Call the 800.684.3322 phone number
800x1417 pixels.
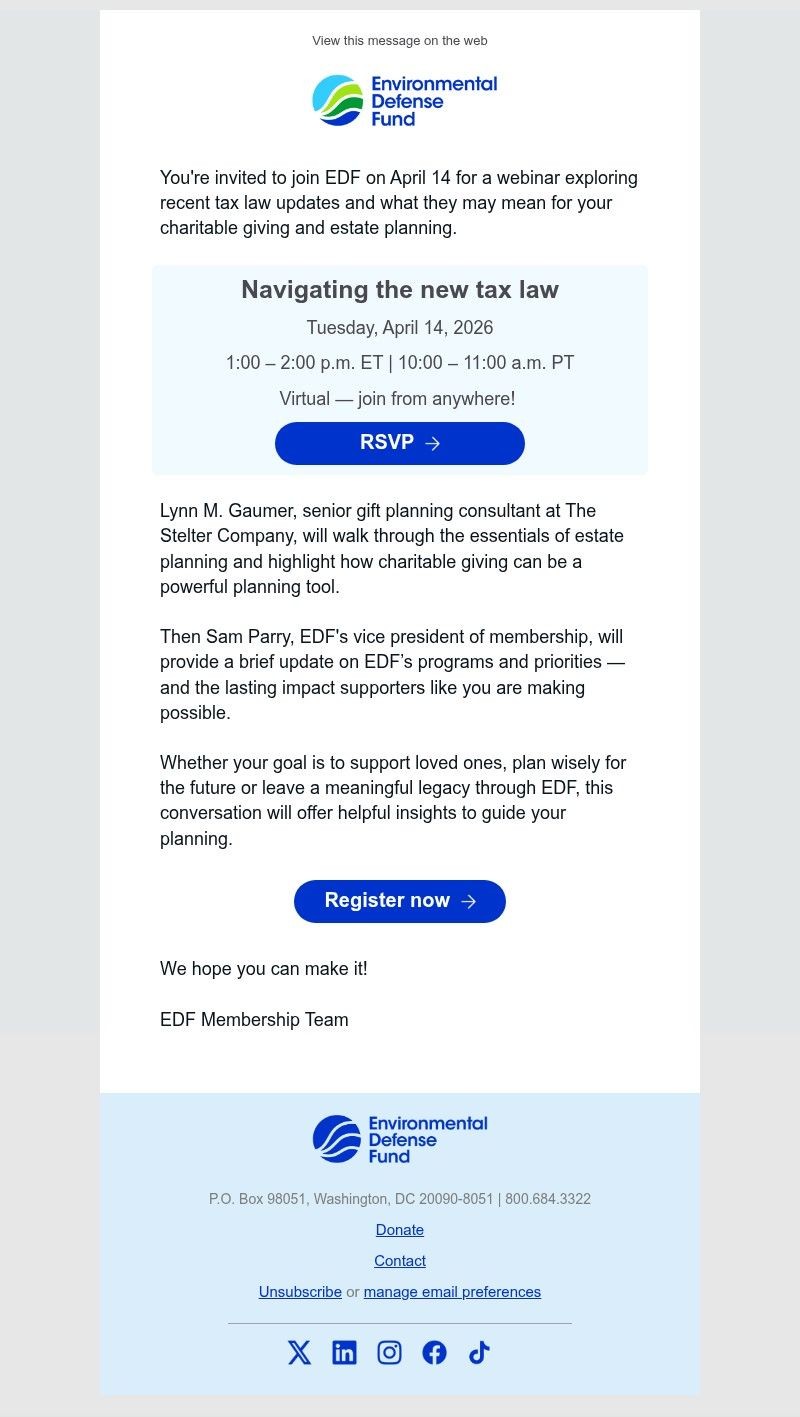pyautogui.click(x=547, y=1198)
